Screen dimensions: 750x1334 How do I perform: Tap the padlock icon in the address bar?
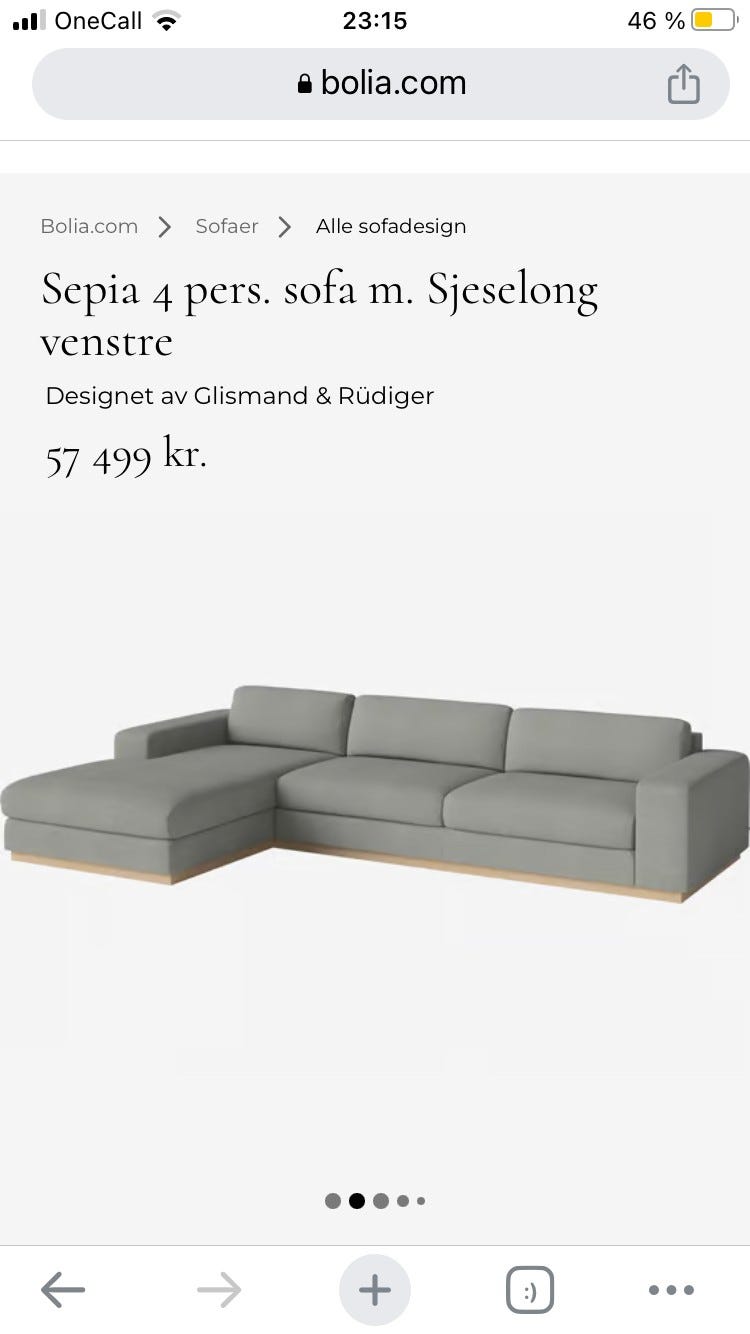[304, 83]
